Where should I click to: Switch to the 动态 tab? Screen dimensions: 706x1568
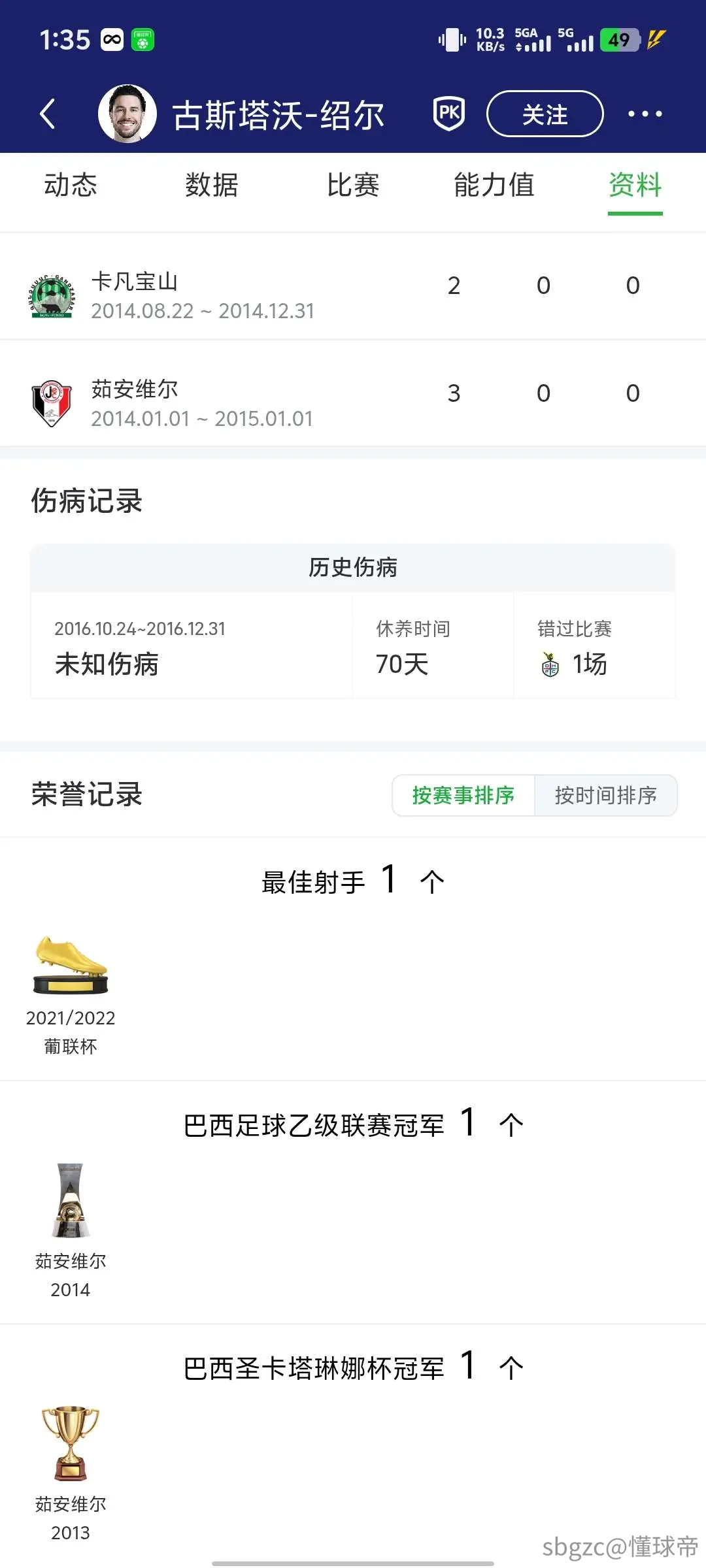tap(71, 185)
